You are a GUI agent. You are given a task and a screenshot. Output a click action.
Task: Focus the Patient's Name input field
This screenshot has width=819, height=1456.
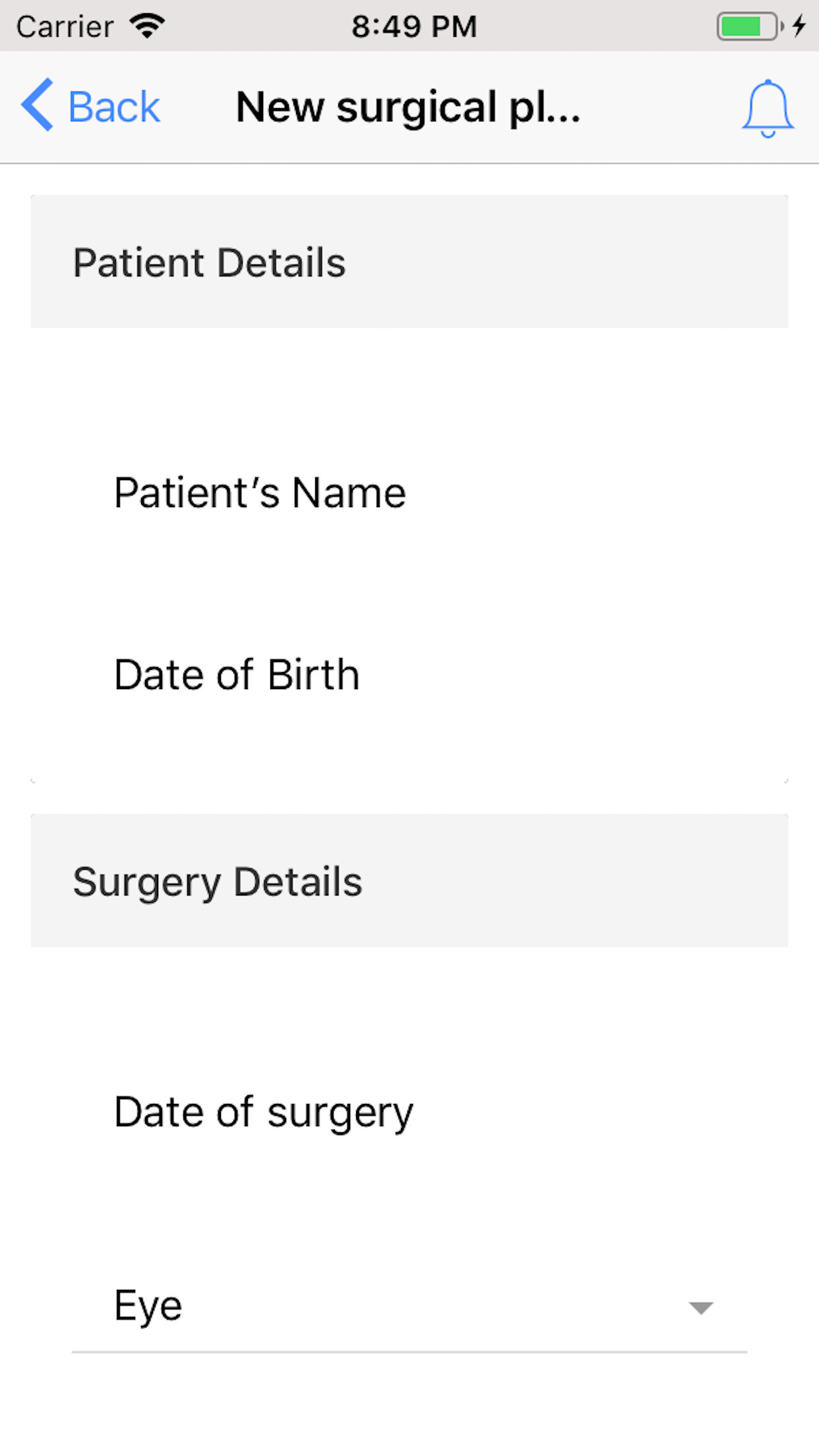pos(259,491)
